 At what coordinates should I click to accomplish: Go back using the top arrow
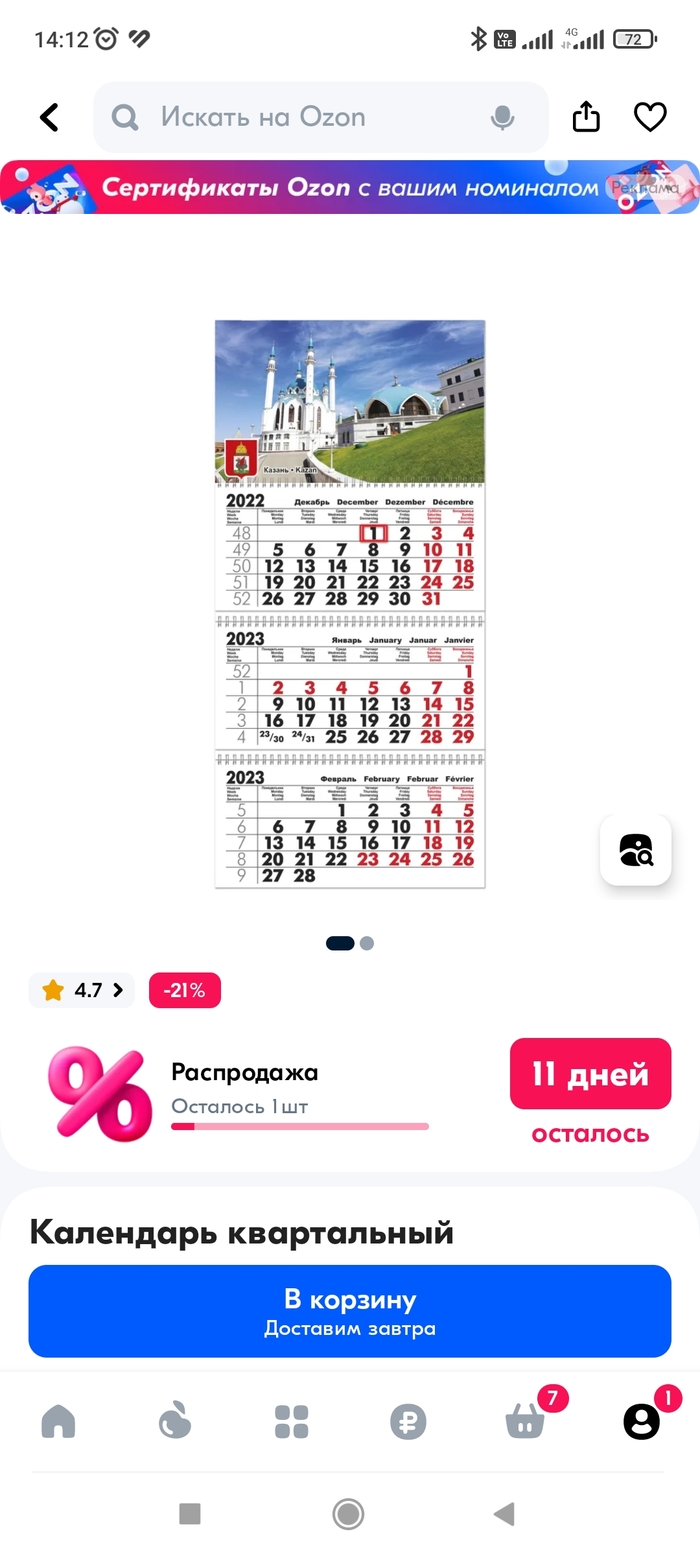(x=49, y=117)
